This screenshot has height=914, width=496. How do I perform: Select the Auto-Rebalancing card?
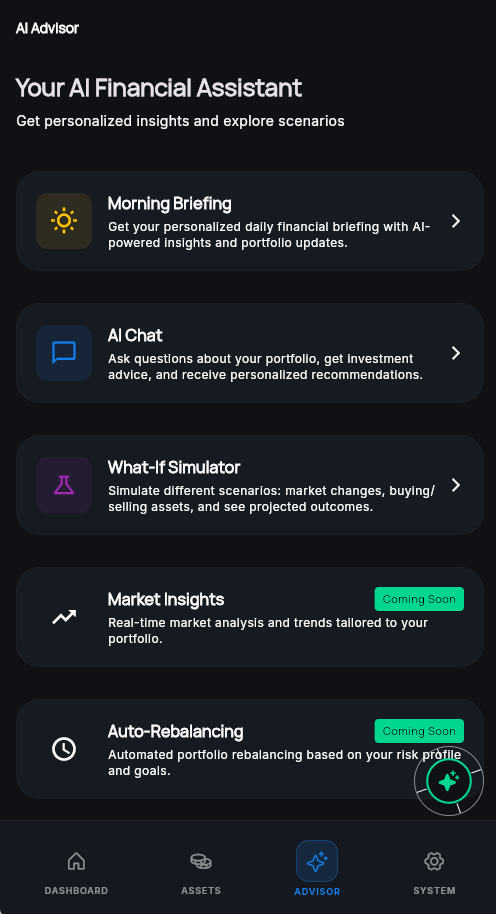pyautogui.click(x=249, y=749)
